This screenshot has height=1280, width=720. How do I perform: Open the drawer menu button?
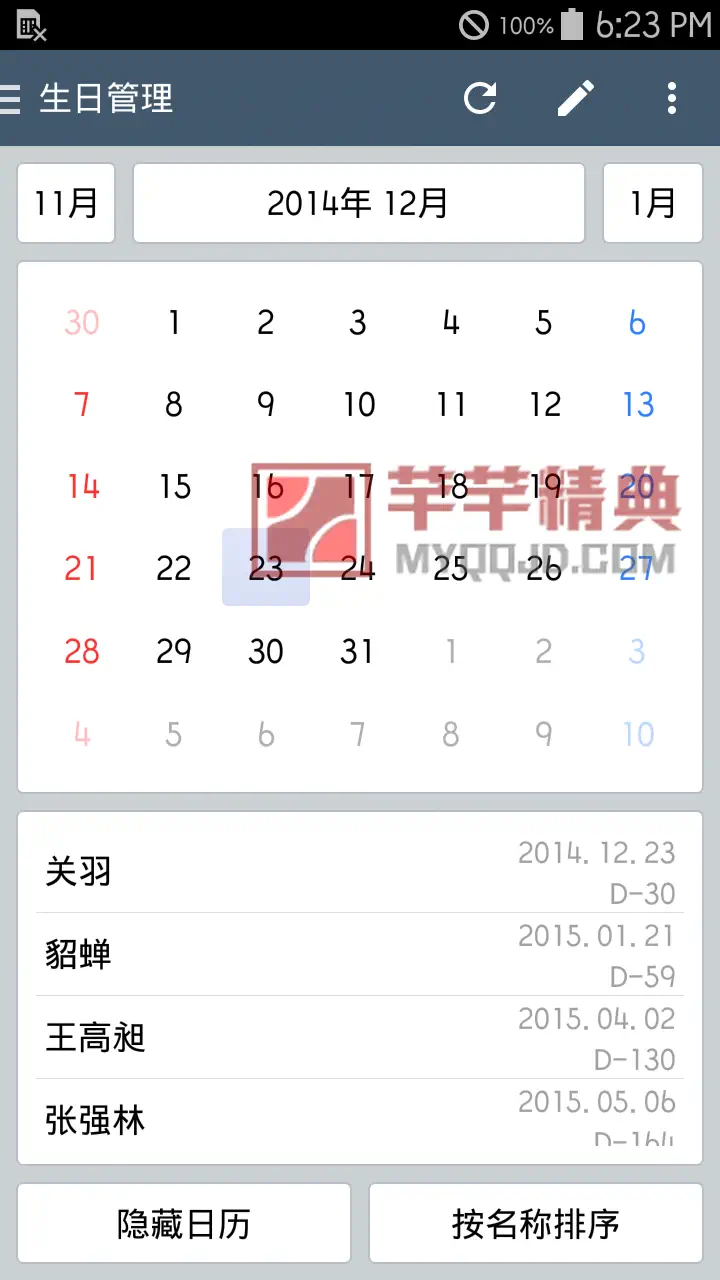click(x=12, y=98)
